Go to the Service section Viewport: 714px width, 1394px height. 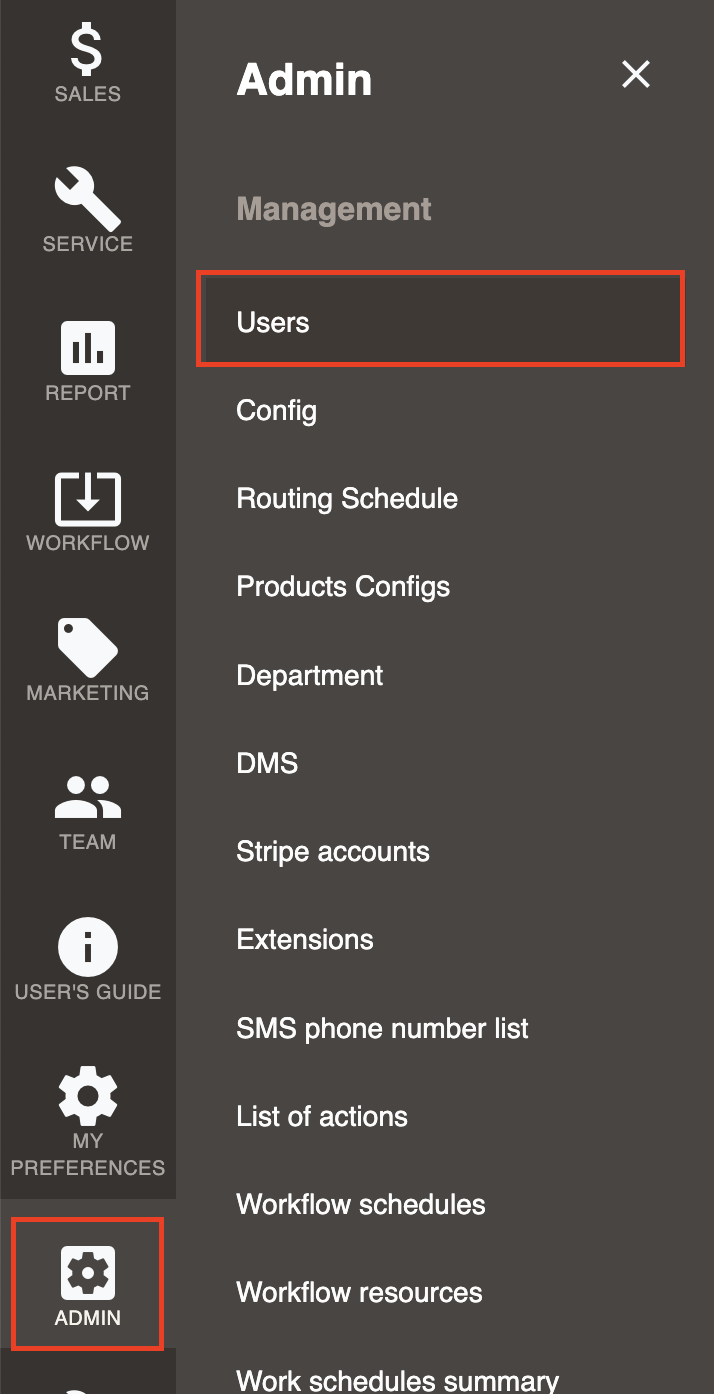pyautogui.click(x=88, y=211)
